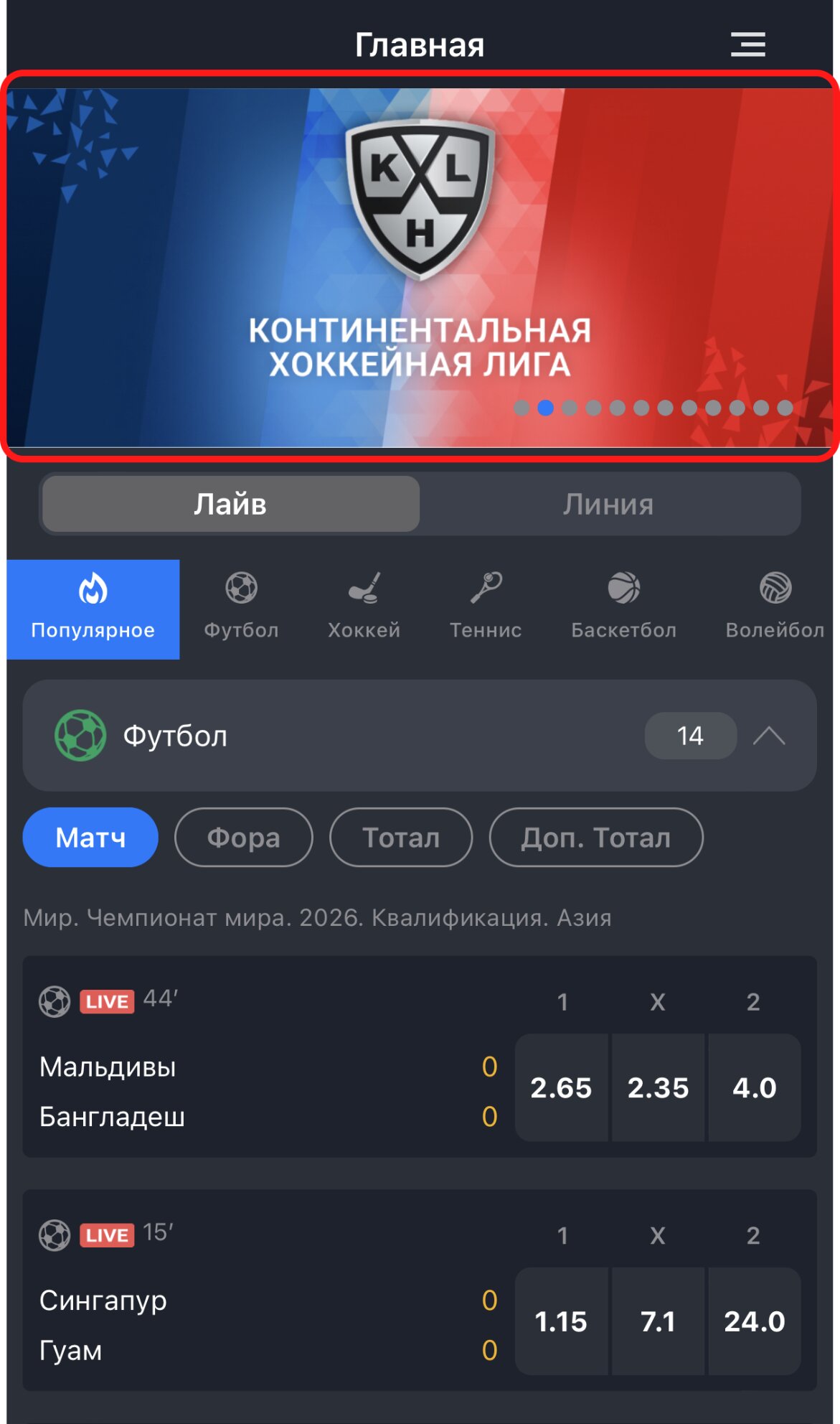Select the Футбол sport tab
This screenshot has height=1424, width=840.
[241, 609]
